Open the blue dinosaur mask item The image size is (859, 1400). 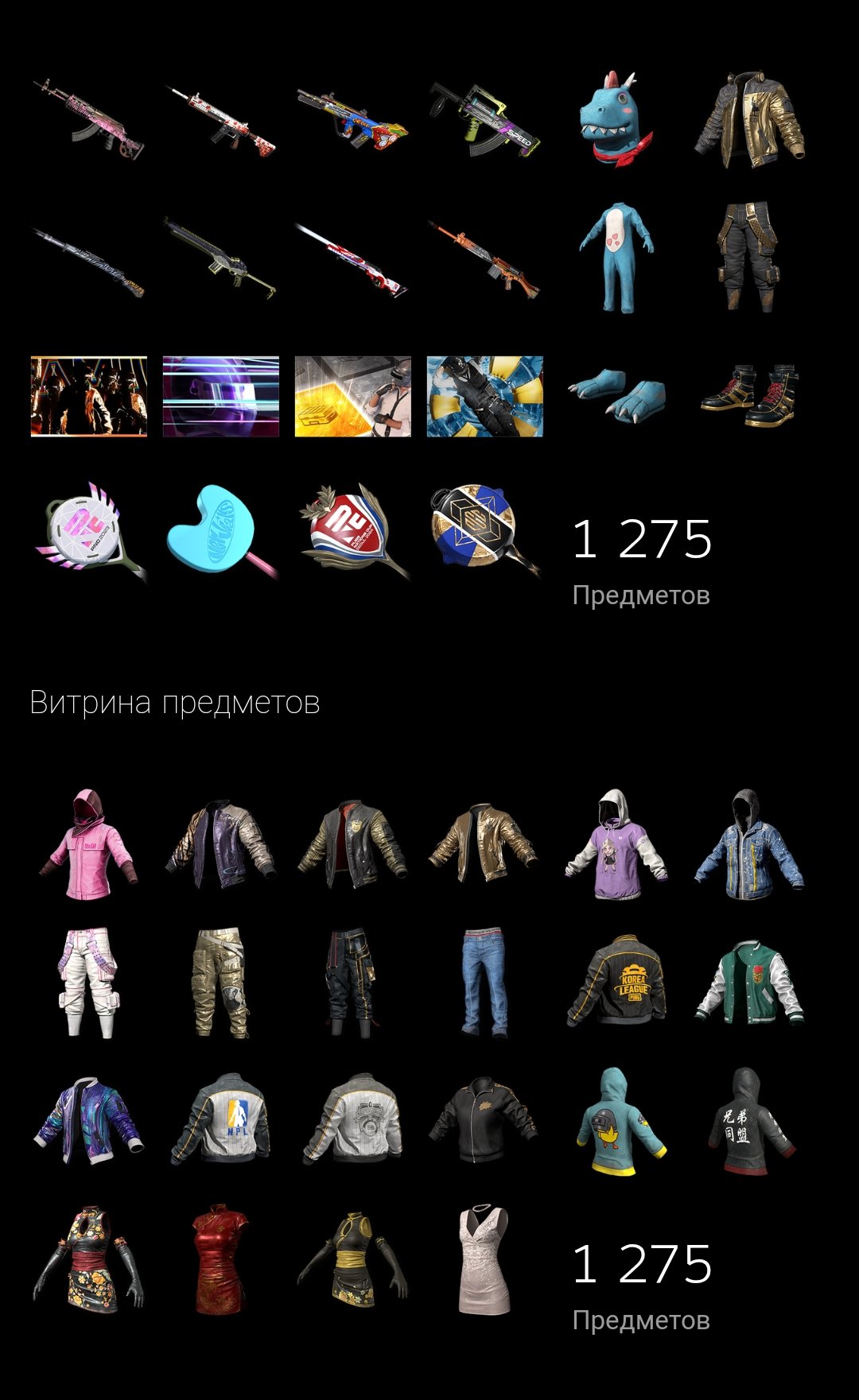tap(616, 118)
